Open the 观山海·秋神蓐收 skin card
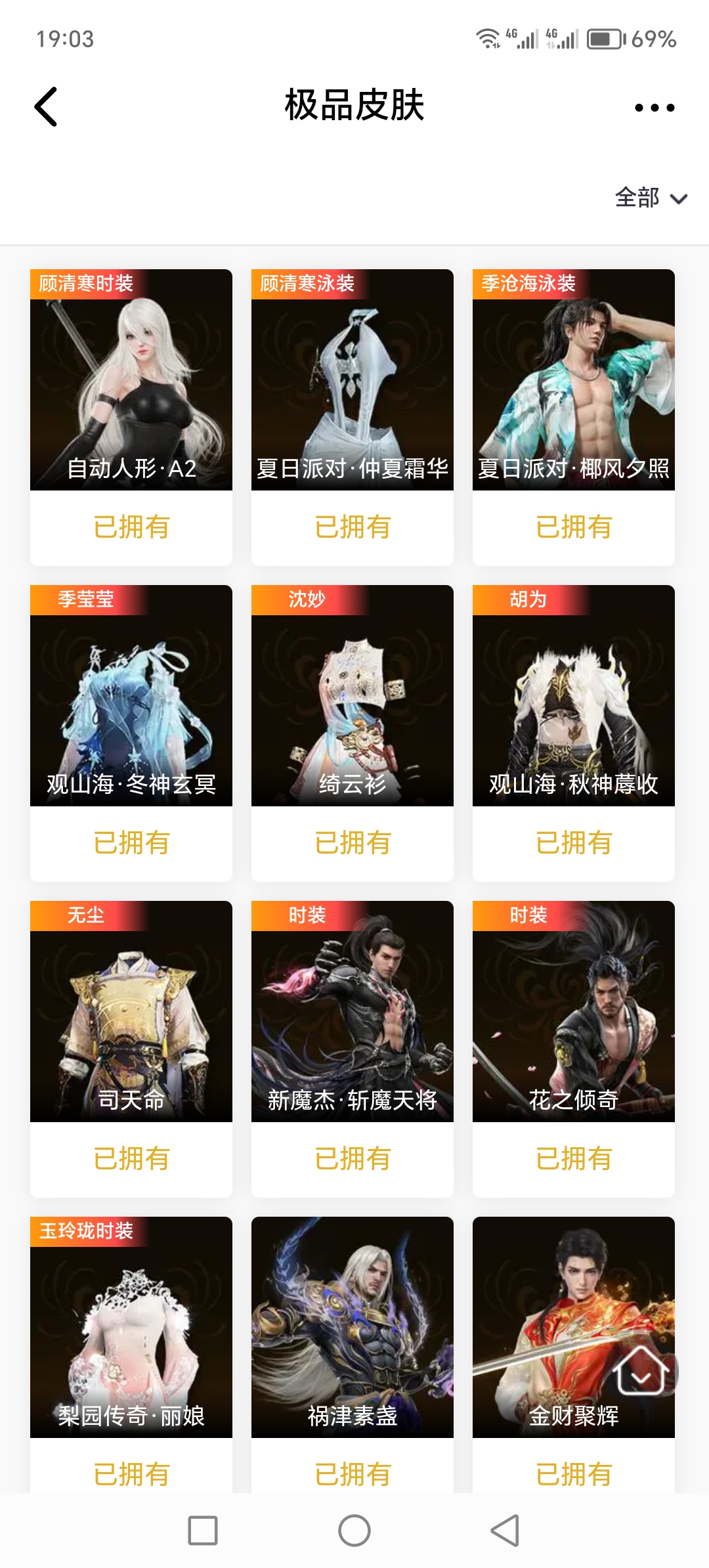The image size is (709, 1568). pyautogui.click(x=574, y=696)
